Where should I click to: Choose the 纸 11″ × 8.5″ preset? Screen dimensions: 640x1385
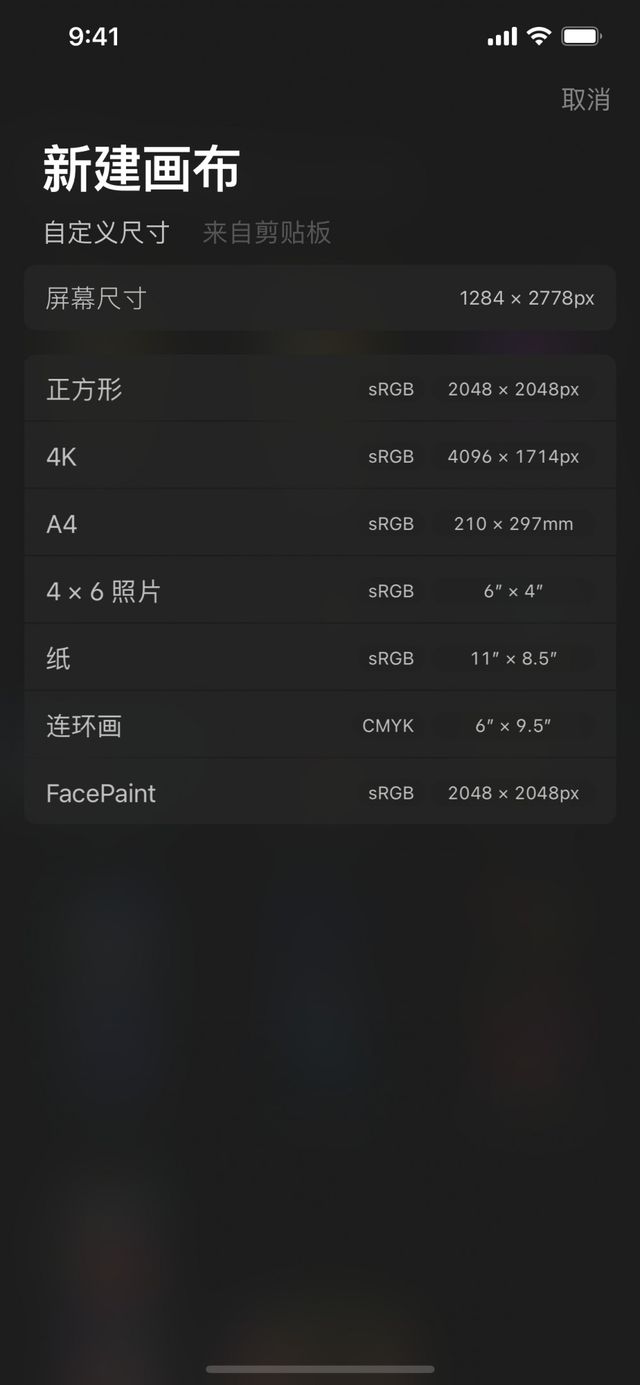[319, 658]
